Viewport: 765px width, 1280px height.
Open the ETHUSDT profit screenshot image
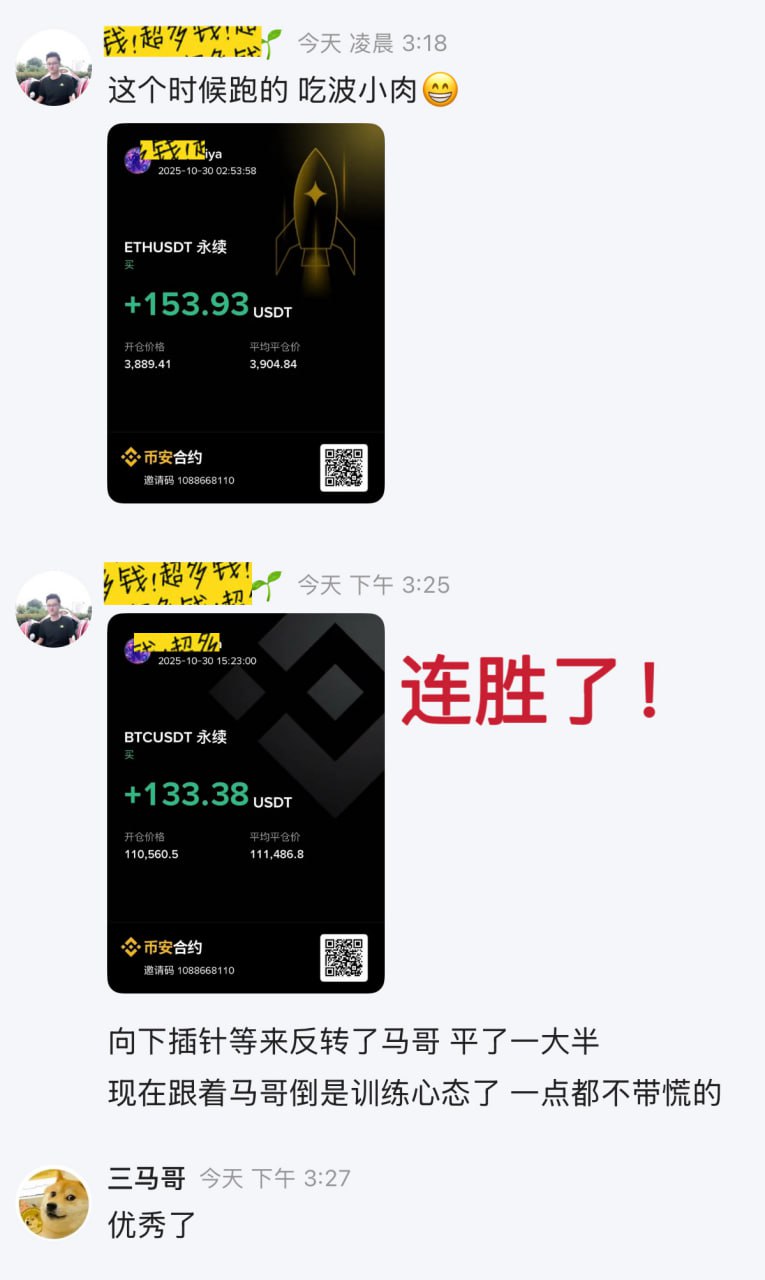(245, 313)
